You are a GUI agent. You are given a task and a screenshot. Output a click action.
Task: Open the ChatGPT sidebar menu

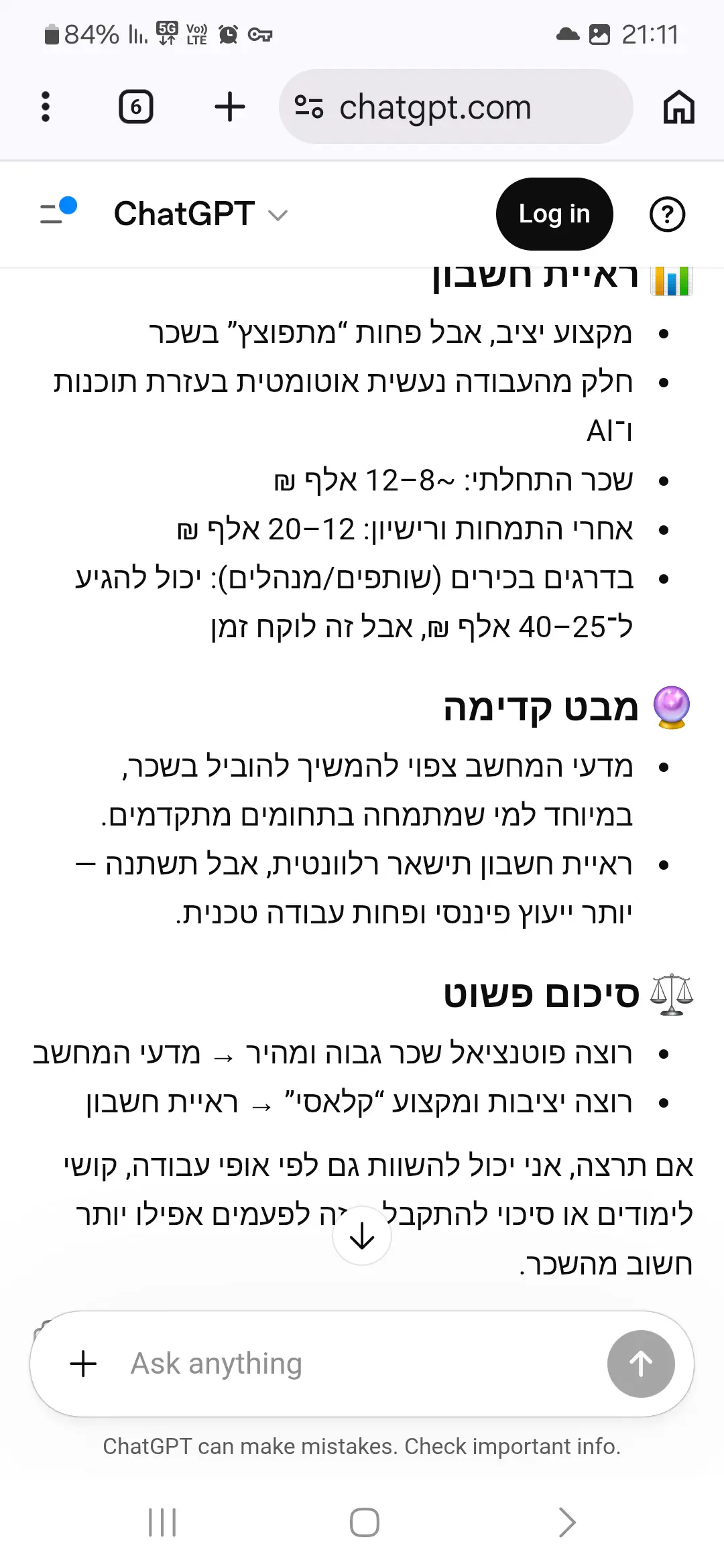tap(58, 213)
